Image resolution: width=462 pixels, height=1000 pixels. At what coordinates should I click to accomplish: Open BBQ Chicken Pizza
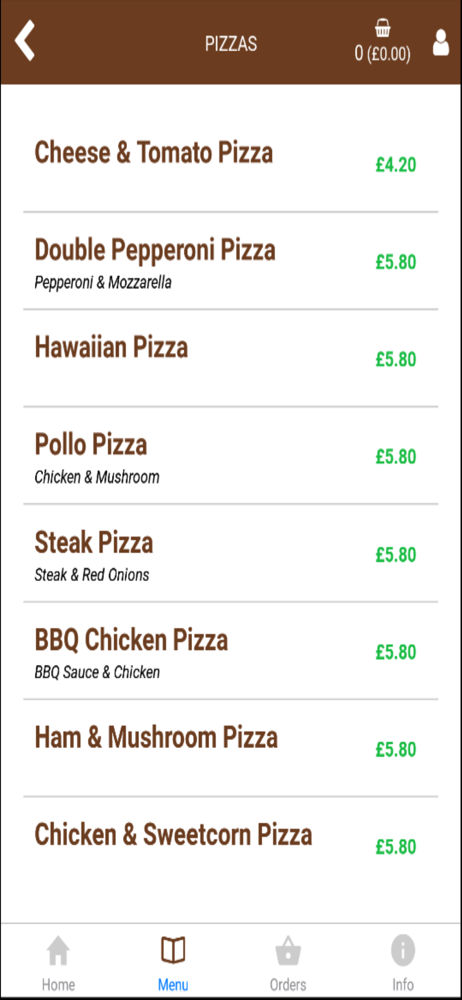pos(231,651)
